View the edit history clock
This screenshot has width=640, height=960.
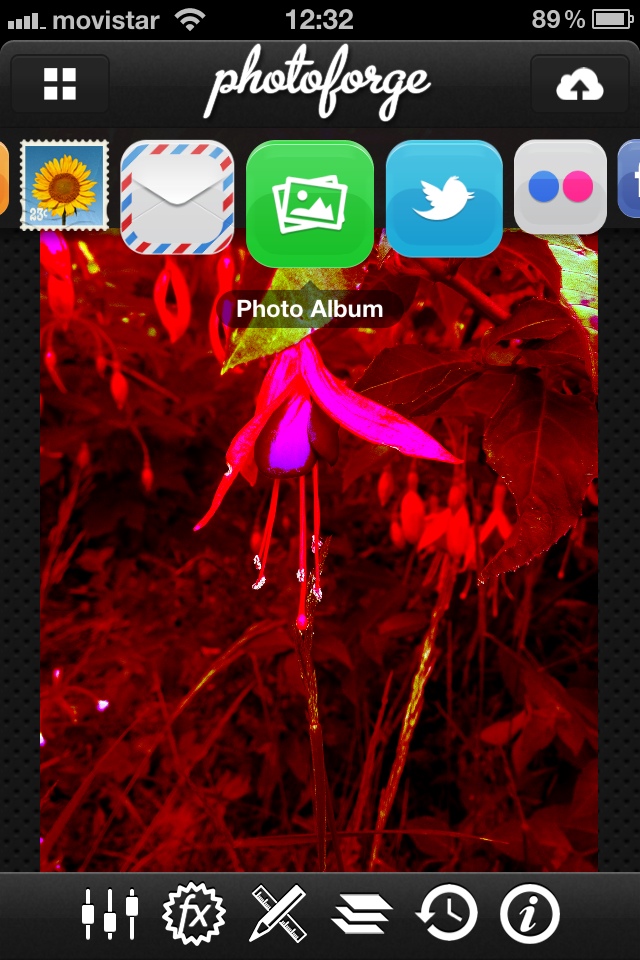point(447,913)
